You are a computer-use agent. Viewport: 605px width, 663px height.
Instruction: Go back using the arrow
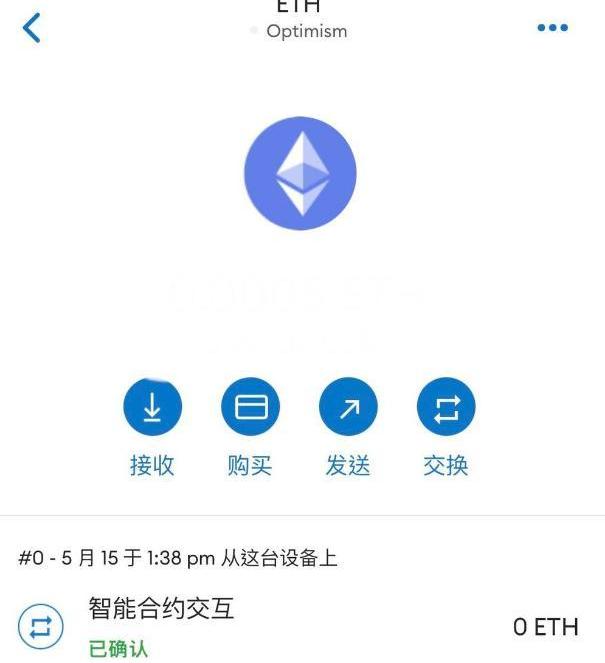click(x=32, y=27)
